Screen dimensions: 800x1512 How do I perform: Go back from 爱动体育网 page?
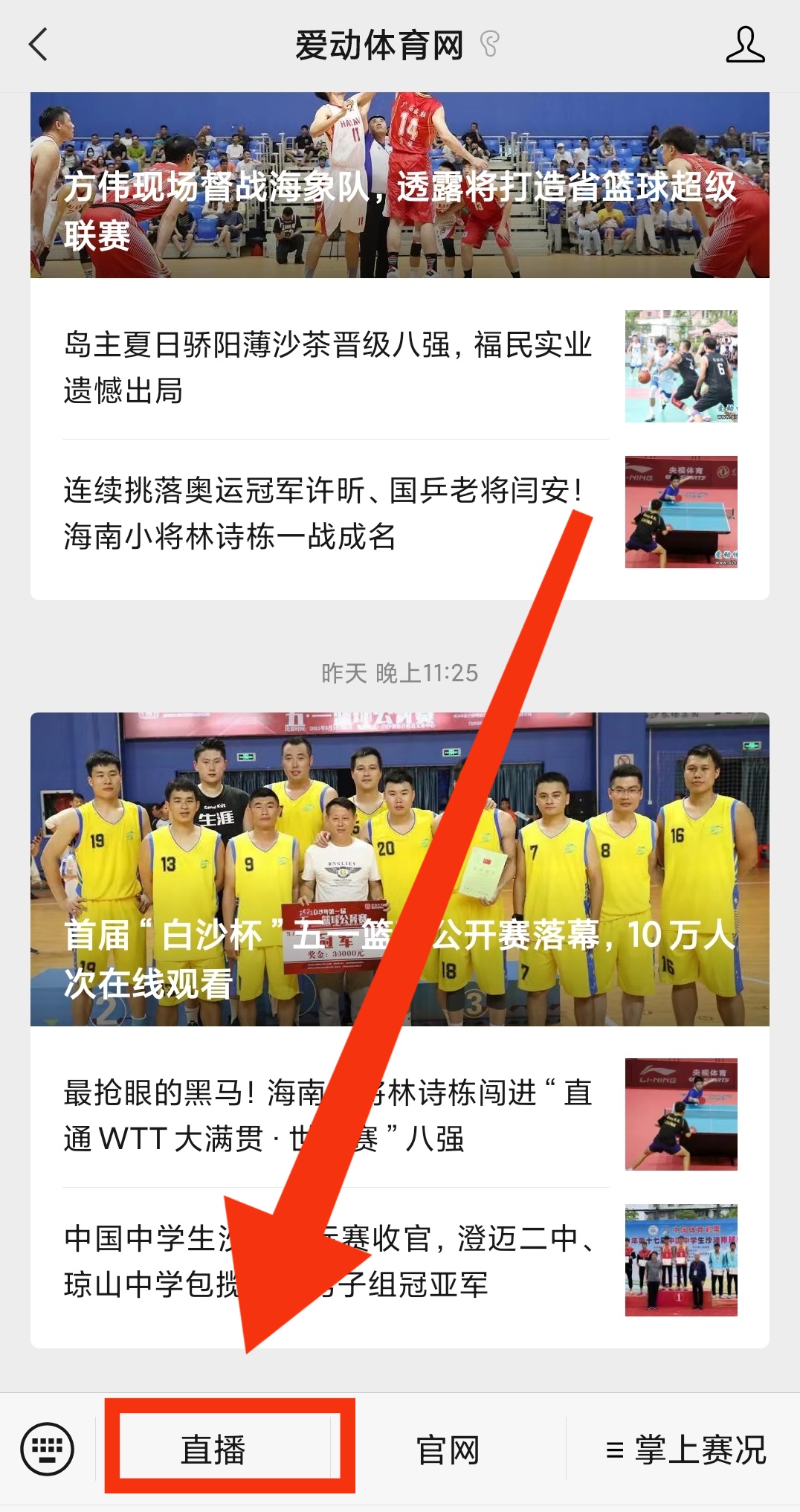[x=39, y=45]
